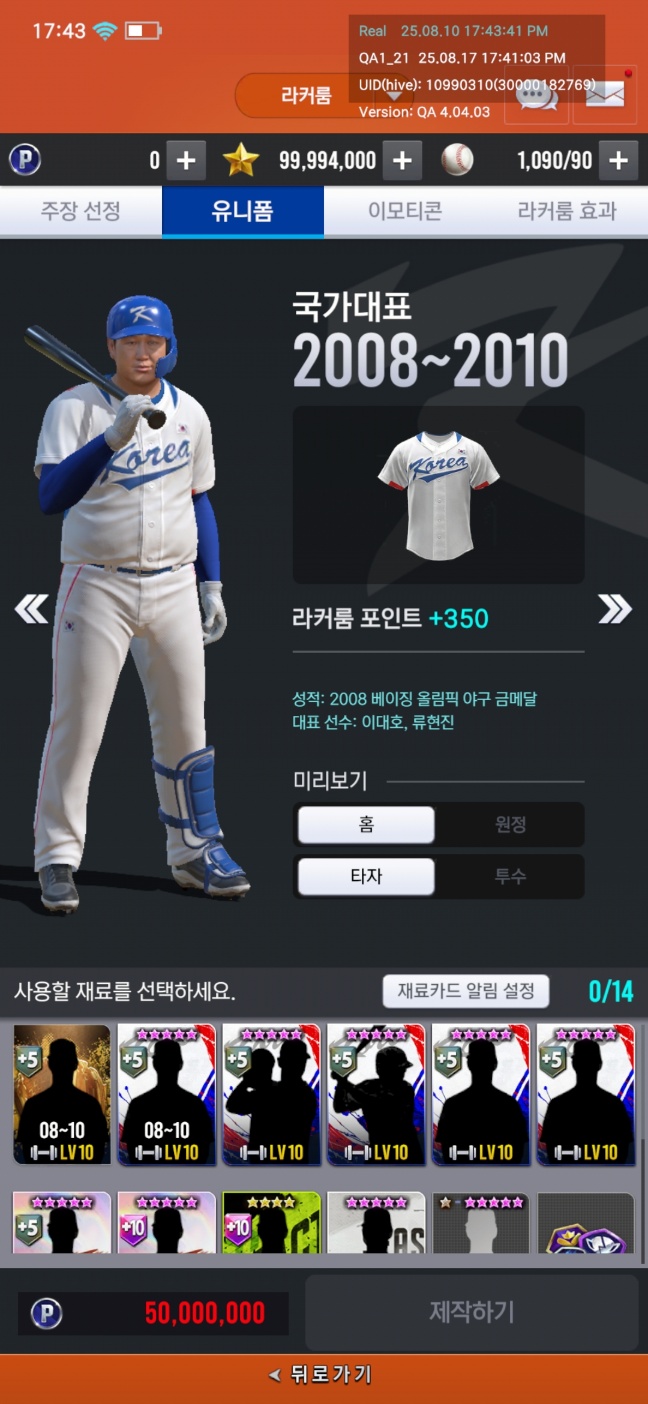Add star currency via plus button
Viewport: 648px width, 1404px height.
click(402, 160)
